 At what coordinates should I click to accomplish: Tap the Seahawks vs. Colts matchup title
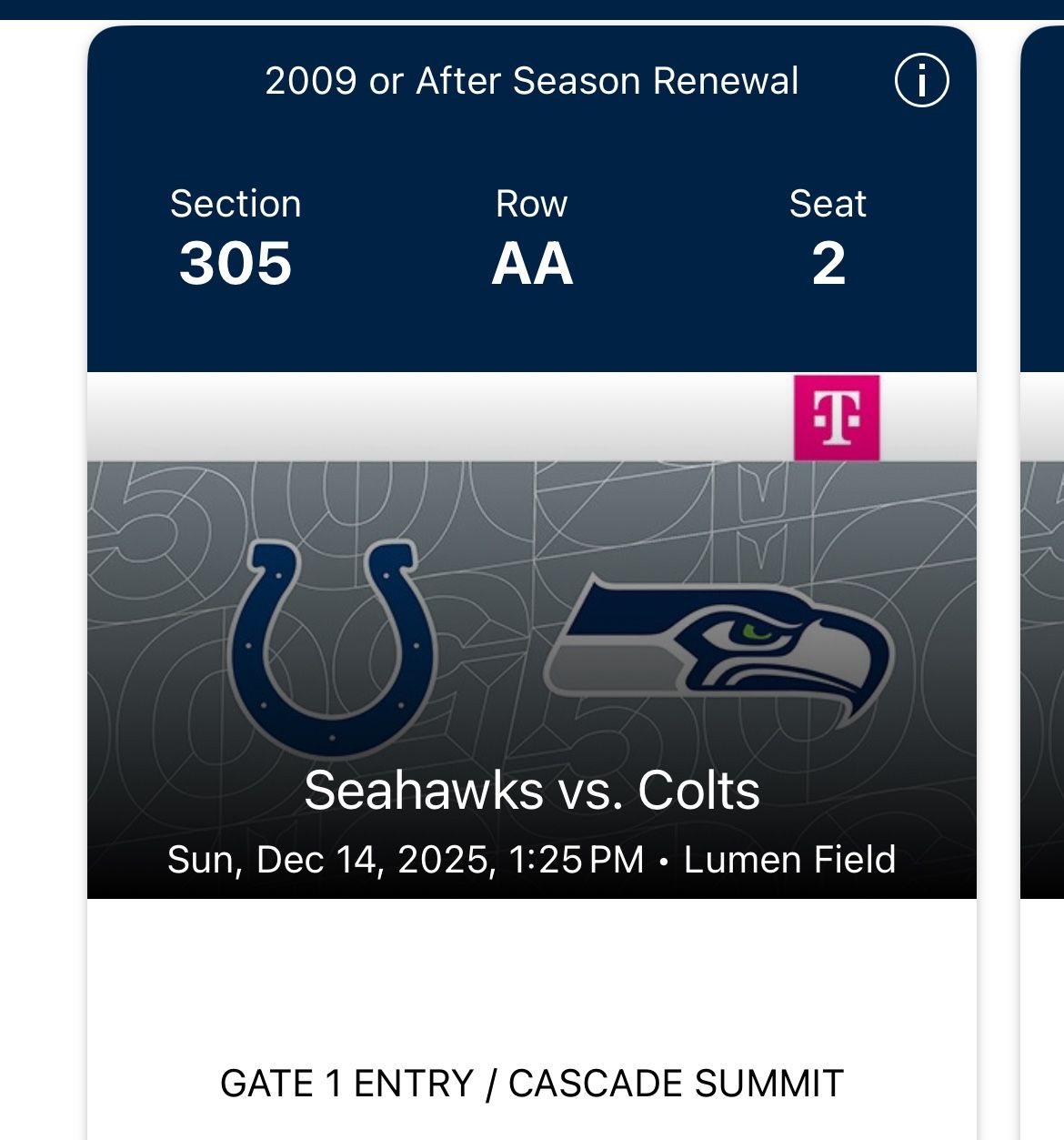532,793
